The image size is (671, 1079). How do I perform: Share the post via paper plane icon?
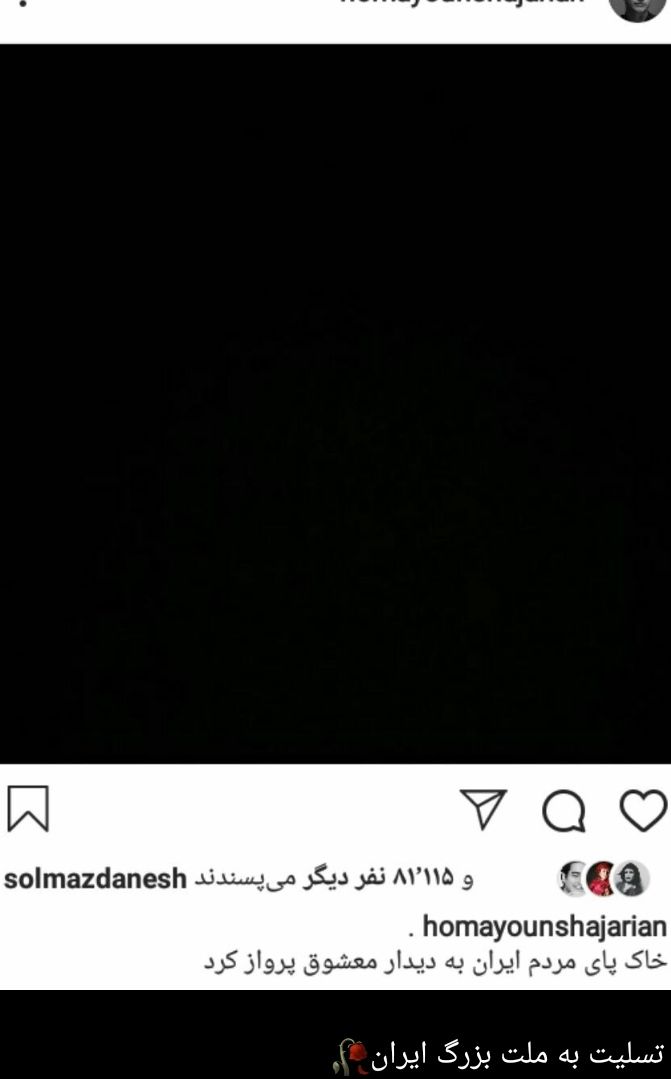[x=484, y=809]
